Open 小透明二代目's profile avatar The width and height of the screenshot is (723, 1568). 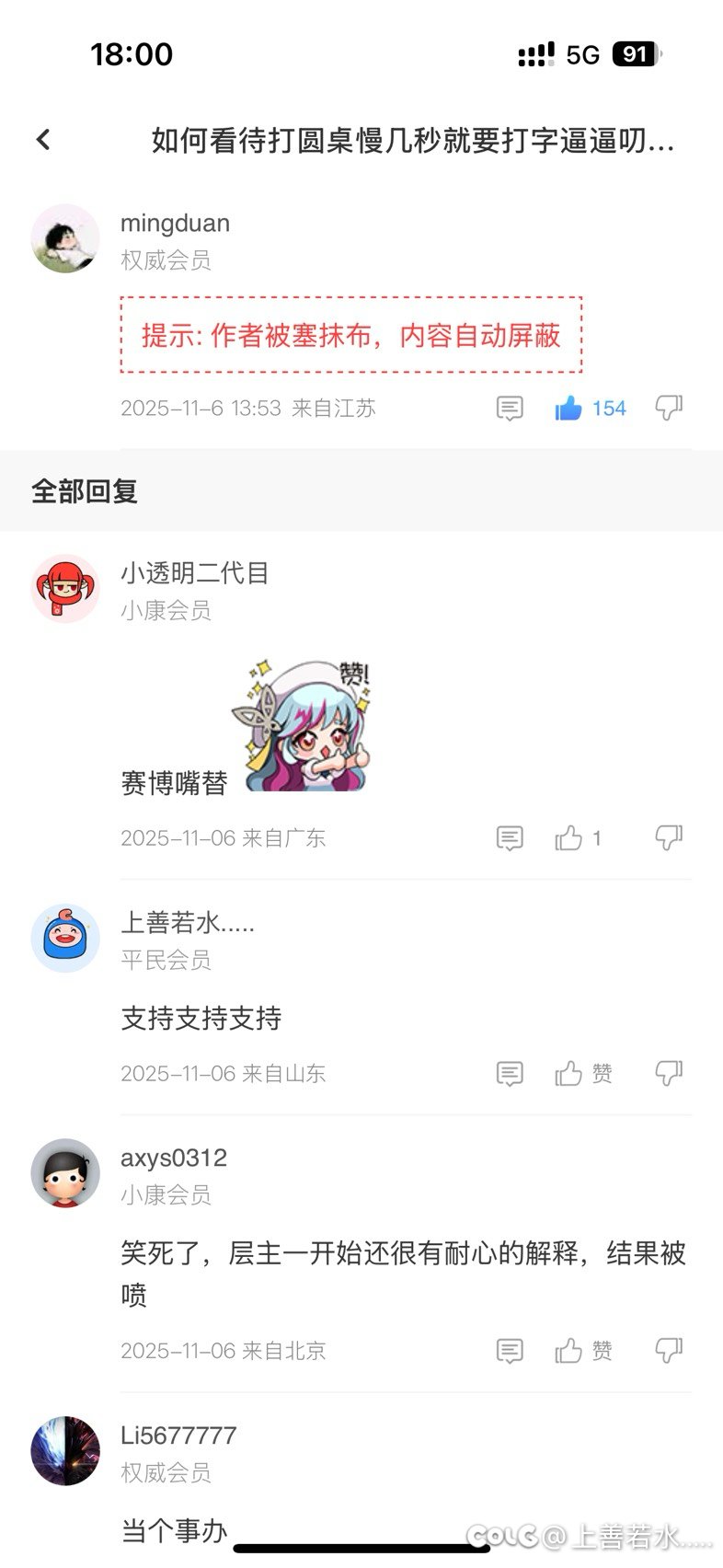point(65,589)
